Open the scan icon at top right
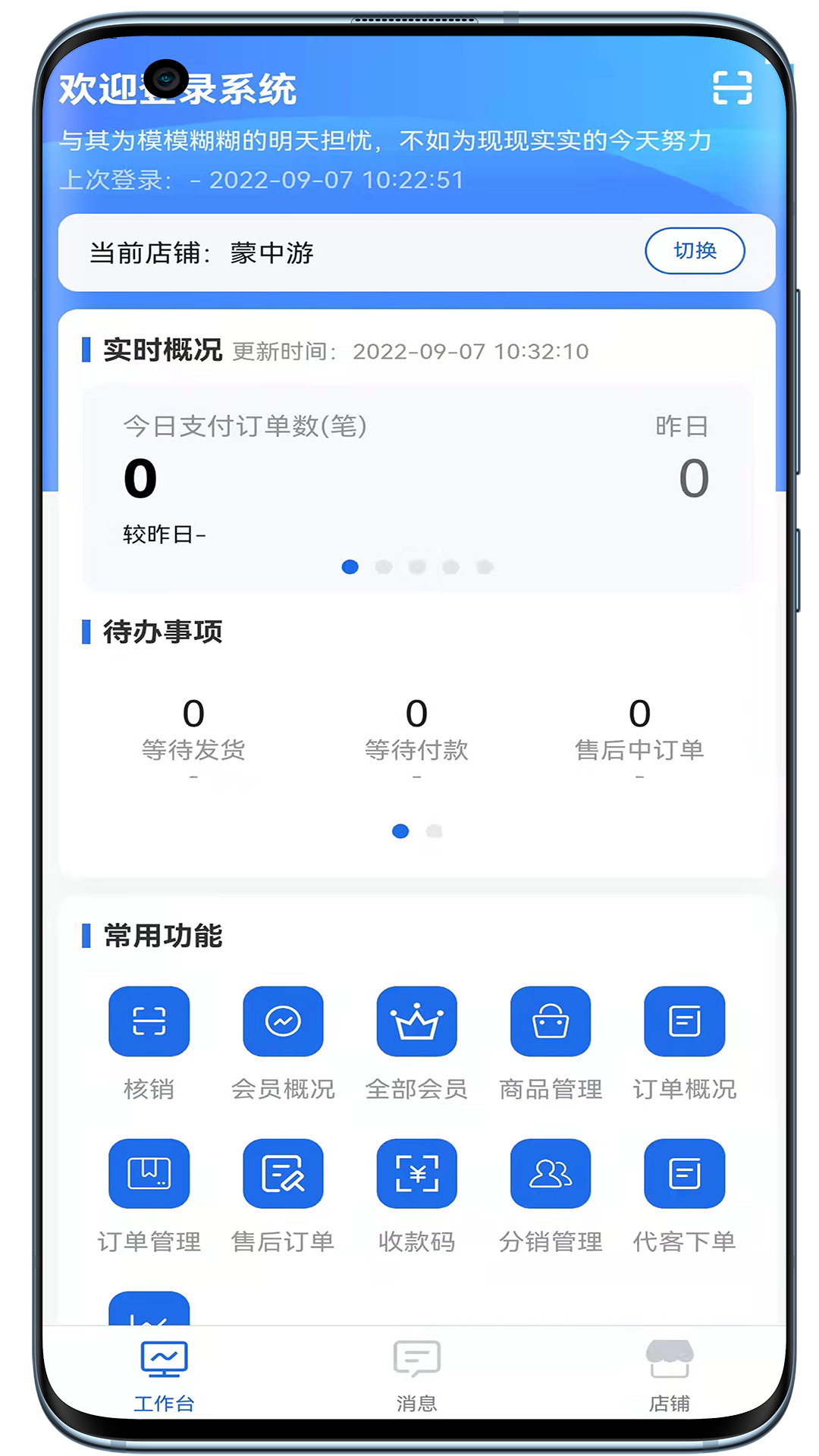Screen dimensions: 819x1456 (x=733, y=88)
